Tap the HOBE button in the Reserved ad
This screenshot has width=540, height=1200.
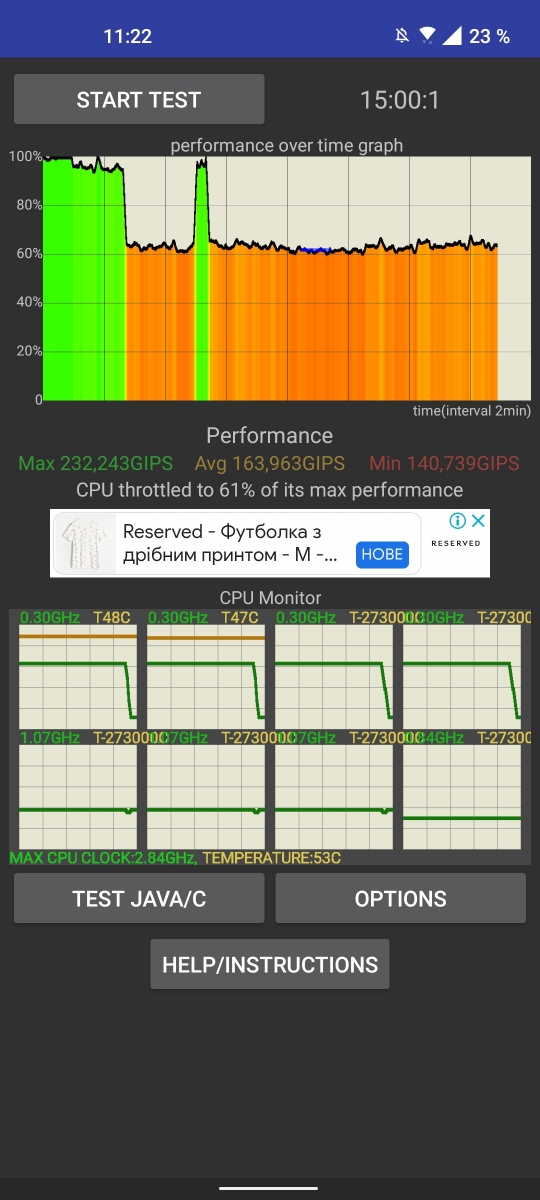click(x=382, y=554)
